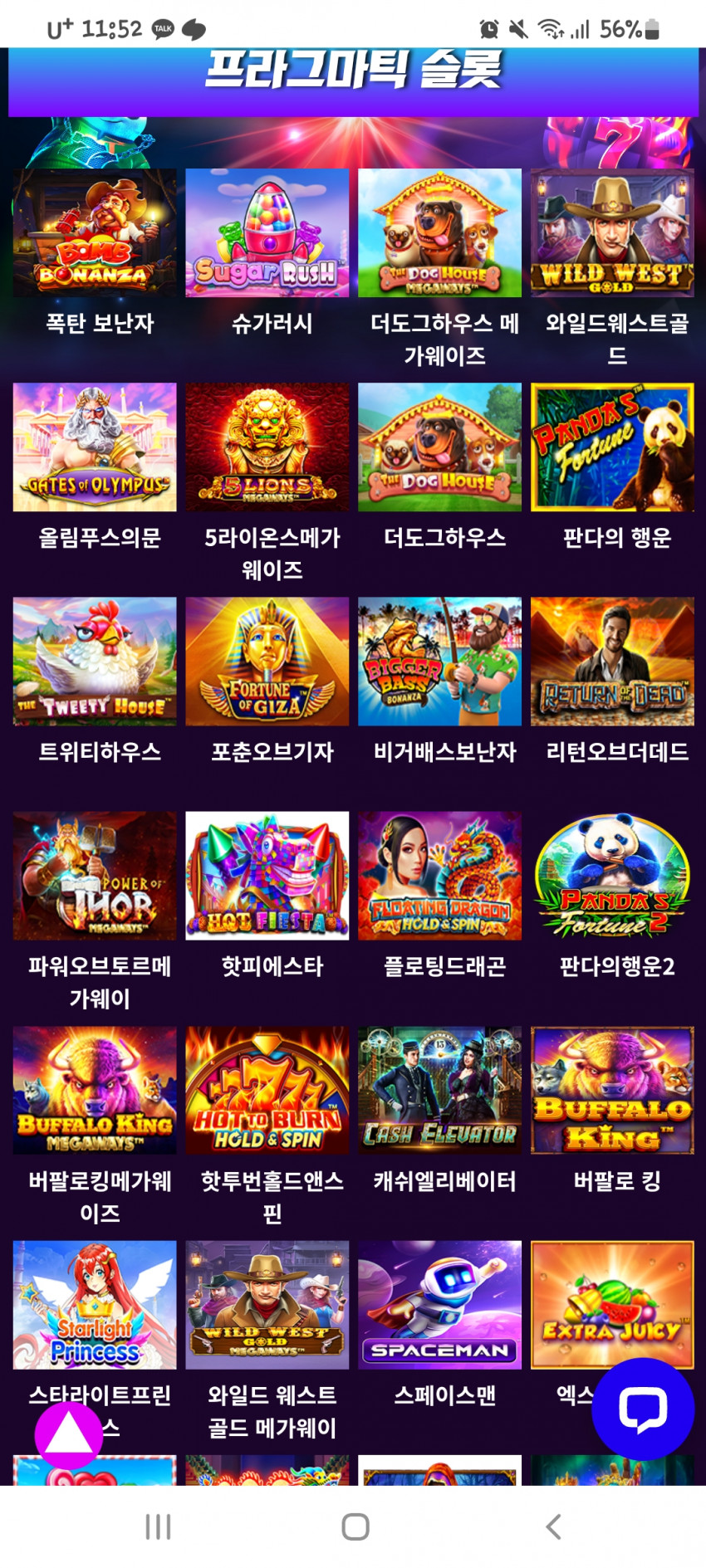Tap the pink scroll-to-top arrow button
Image resolution: width=706 pixels, height=1568 pixels.
pyautogui.click(x=68, y=1435)
